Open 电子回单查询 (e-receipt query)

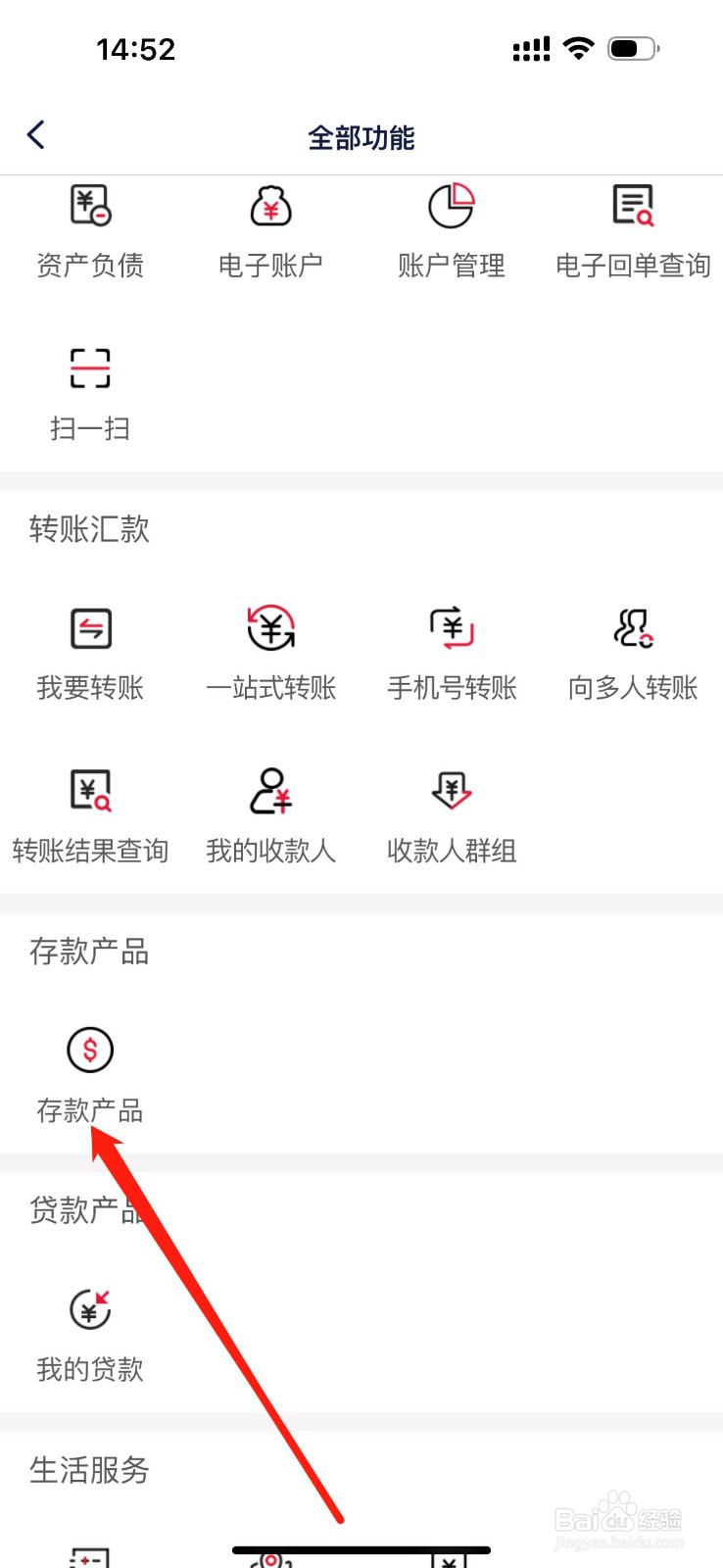[x=633, y=232]
